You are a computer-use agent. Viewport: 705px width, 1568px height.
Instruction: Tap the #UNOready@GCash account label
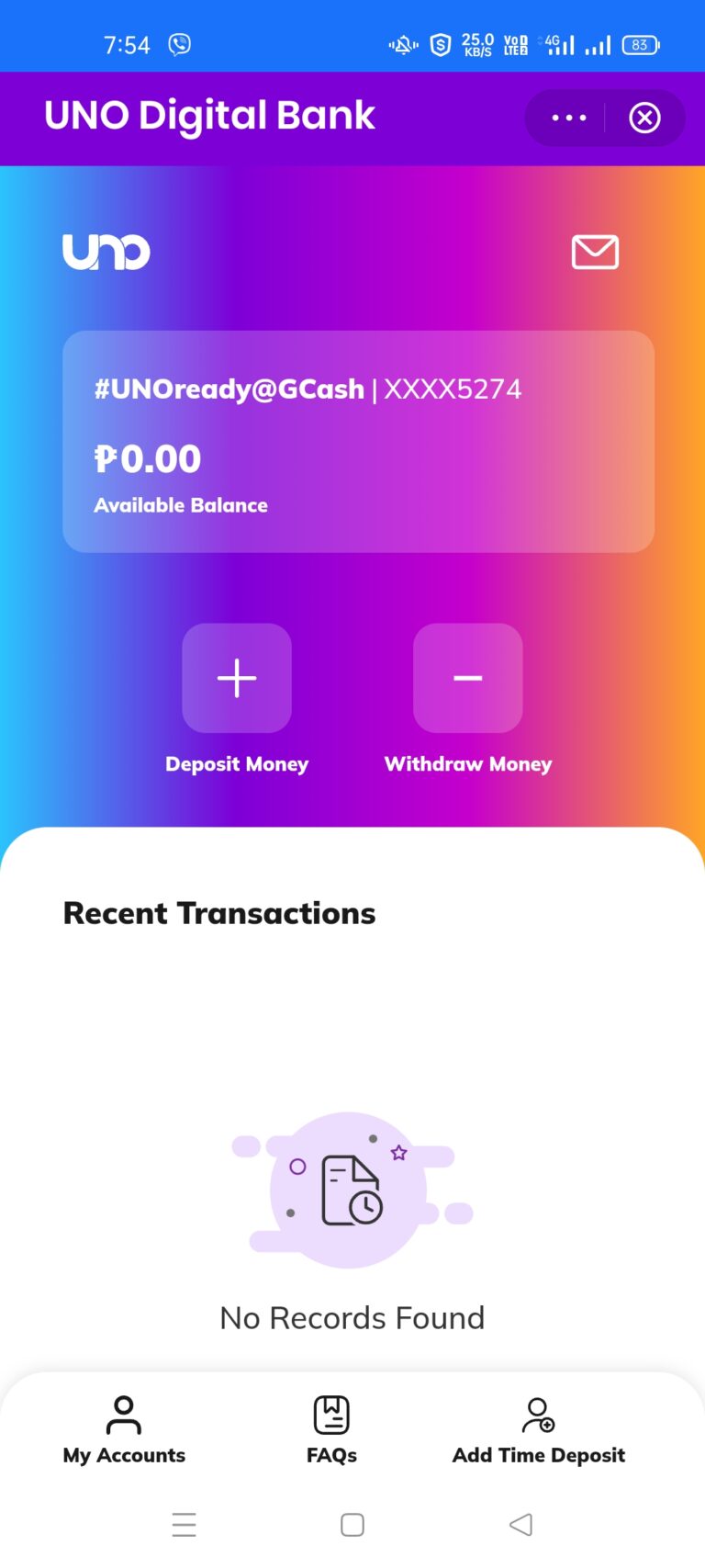click(227, 389)
